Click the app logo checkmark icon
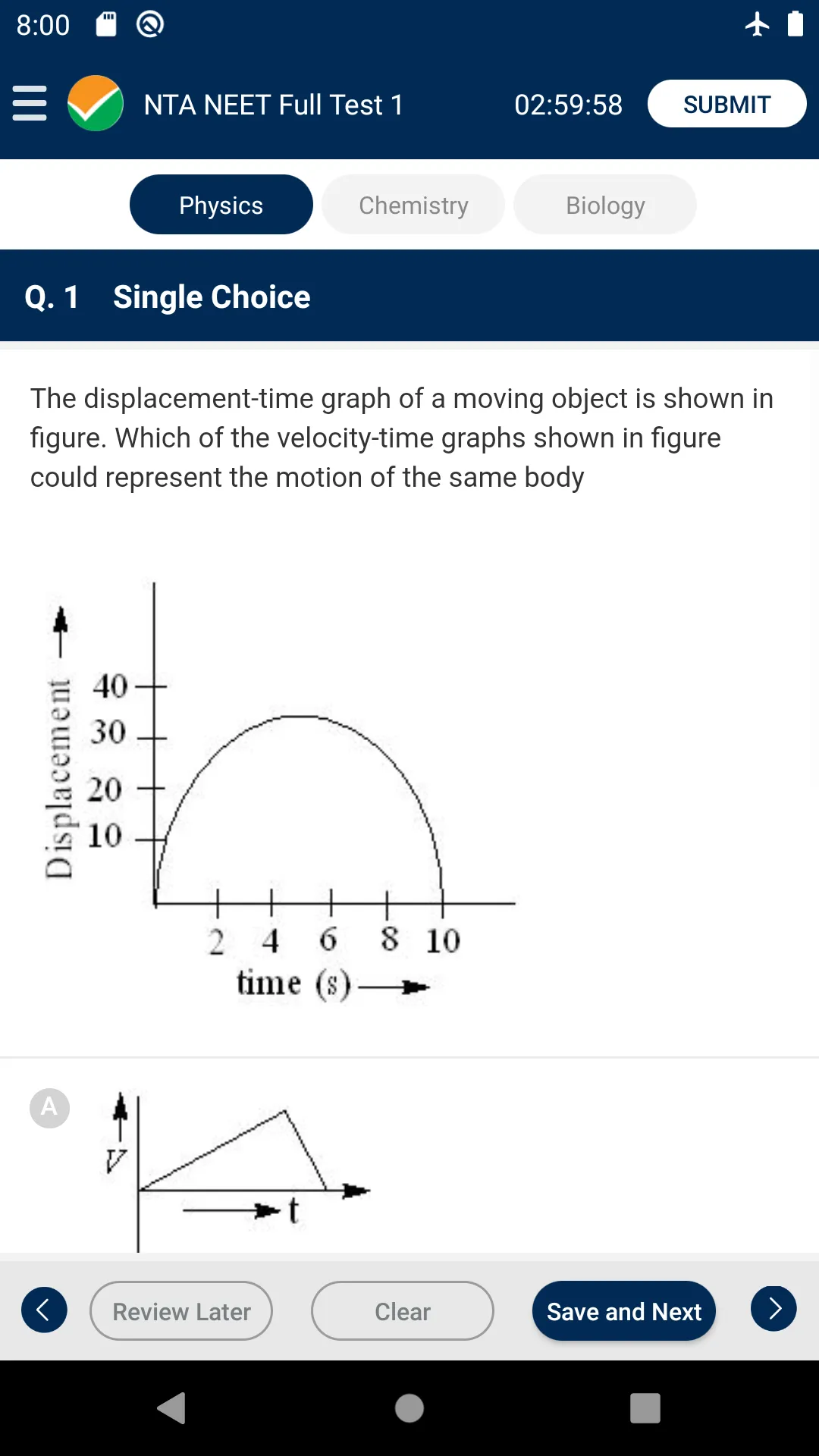The height and width of the screenshot is (1456, 819). point(94,104)
